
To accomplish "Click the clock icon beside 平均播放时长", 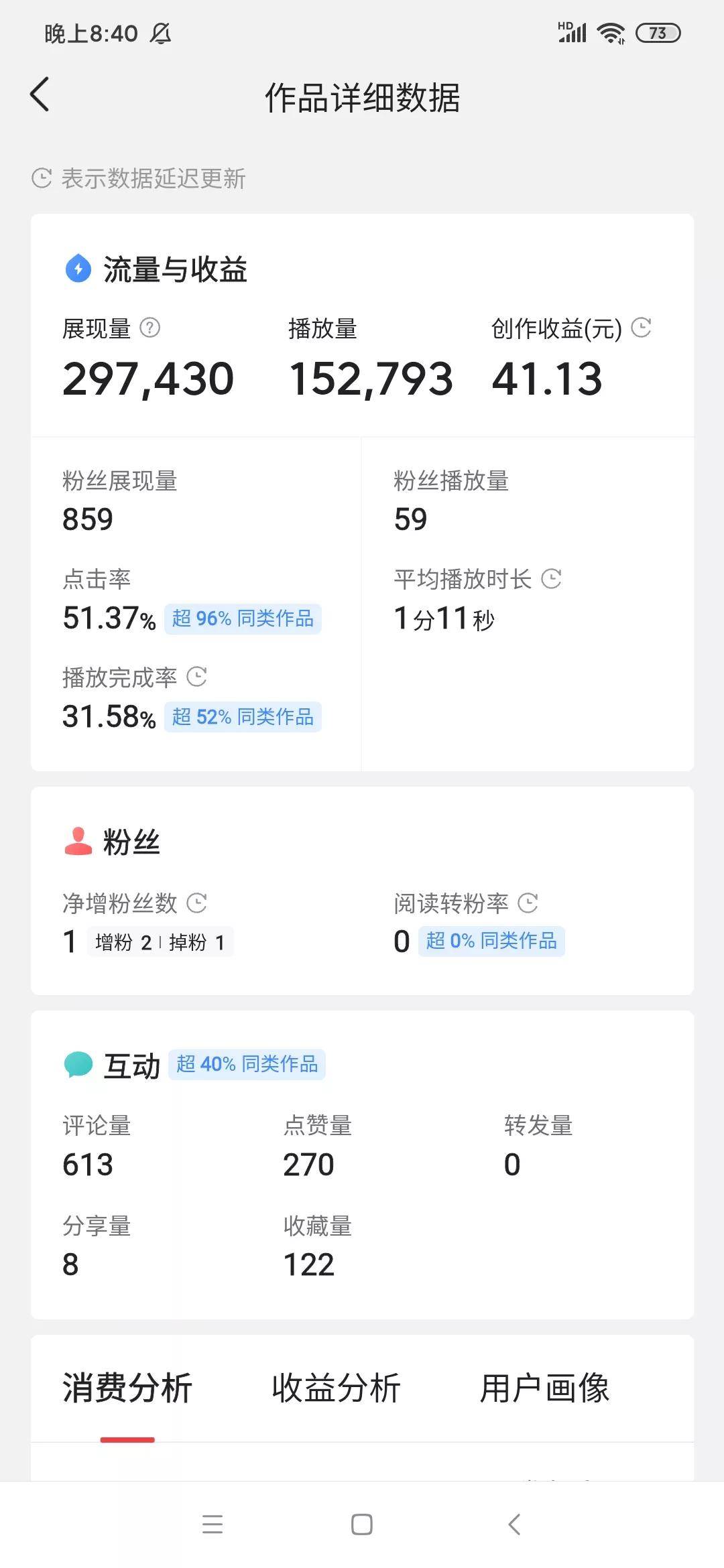I will [551, 579].
